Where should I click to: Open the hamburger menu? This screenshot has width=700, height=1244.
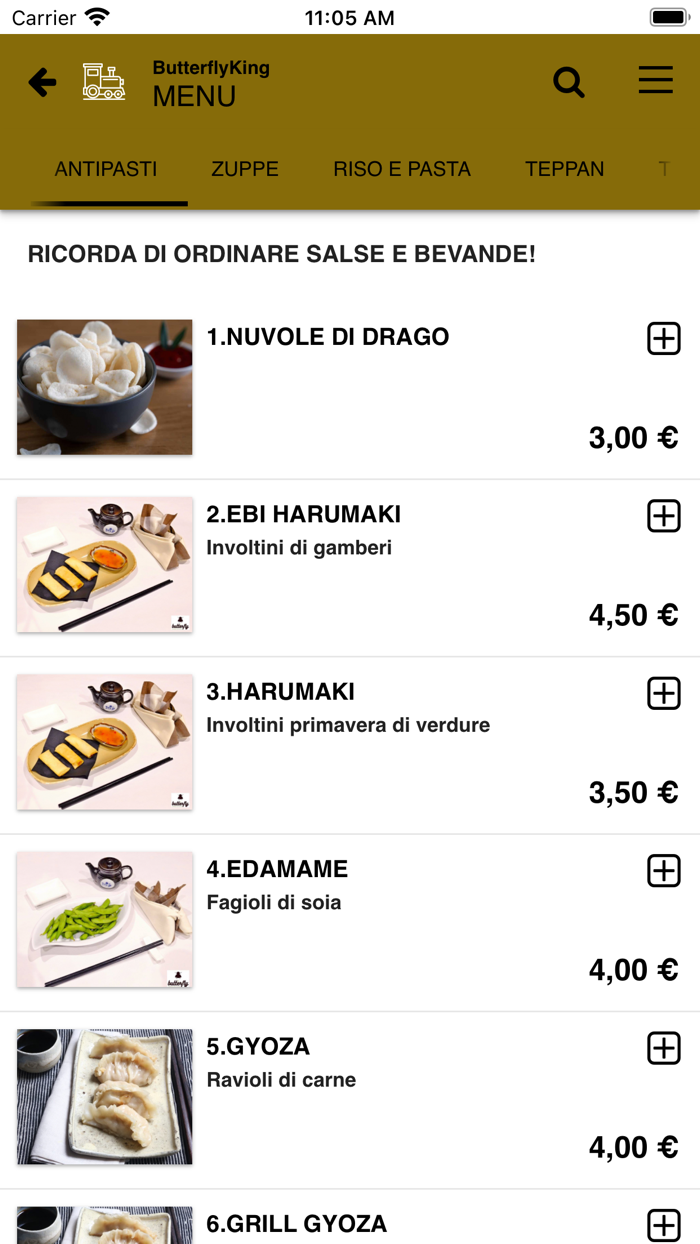(656, 80)
